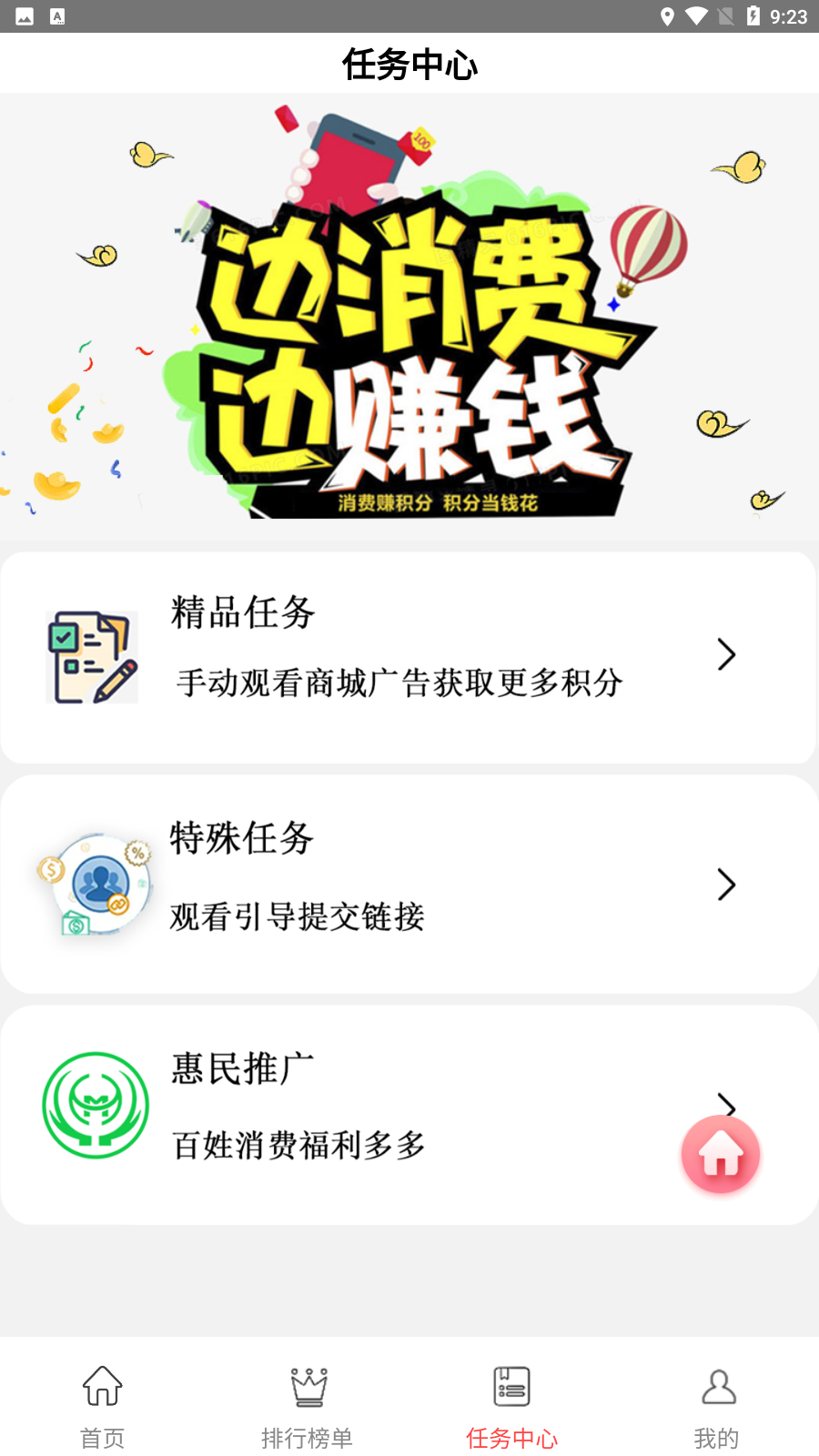Click the battery indicator in status bar
This screenshot has height=1456, width=819.
(x=750, y=15)
